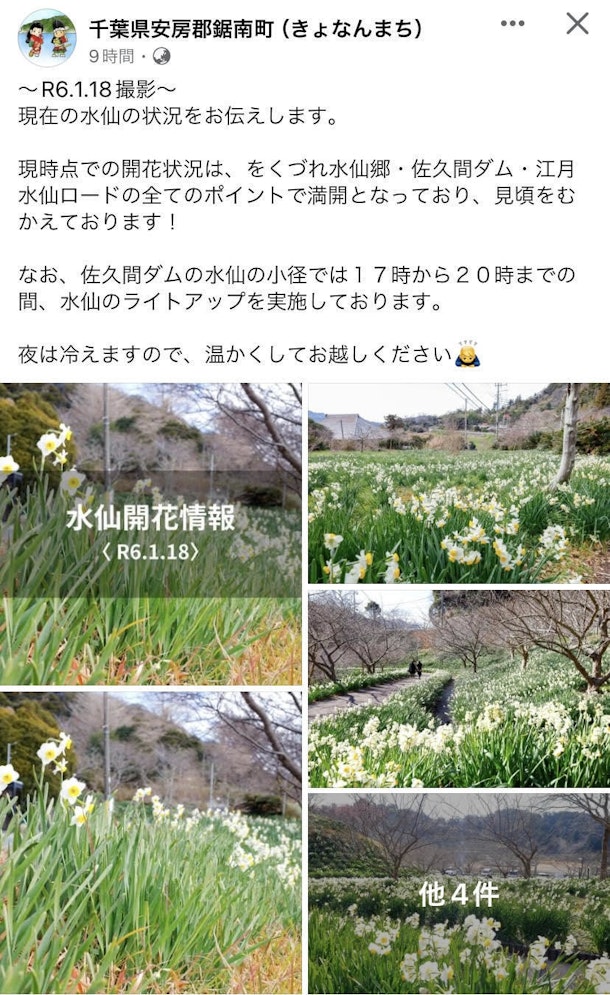Open the 他4件 remaining photos tile
This screenshot has width=610, height=995.
pos(458,893)
